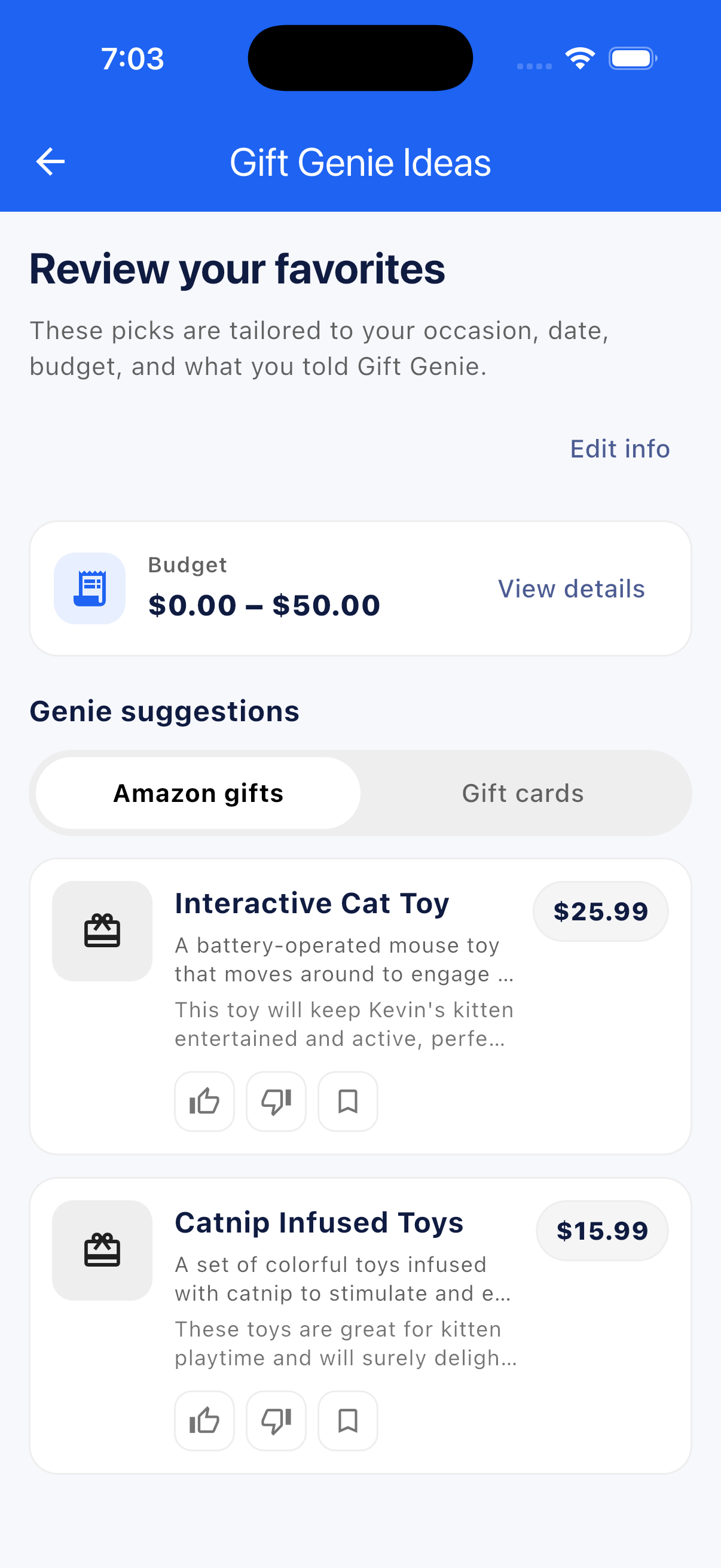The width and height of the screenshot is (721, 1568).
Task: Open Edit info
Action: 619,449
